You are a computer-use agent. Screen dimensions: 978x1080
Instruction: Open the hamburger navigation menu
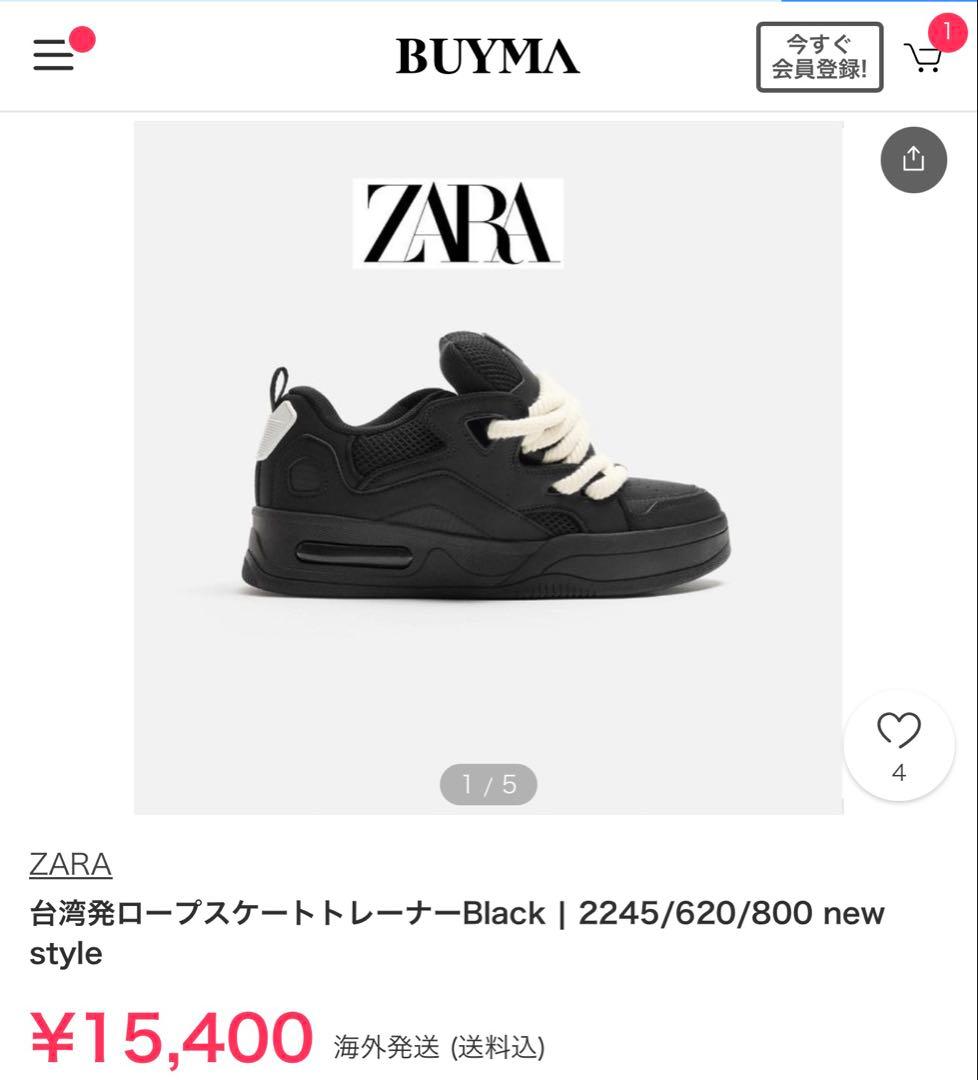(55, 55)
